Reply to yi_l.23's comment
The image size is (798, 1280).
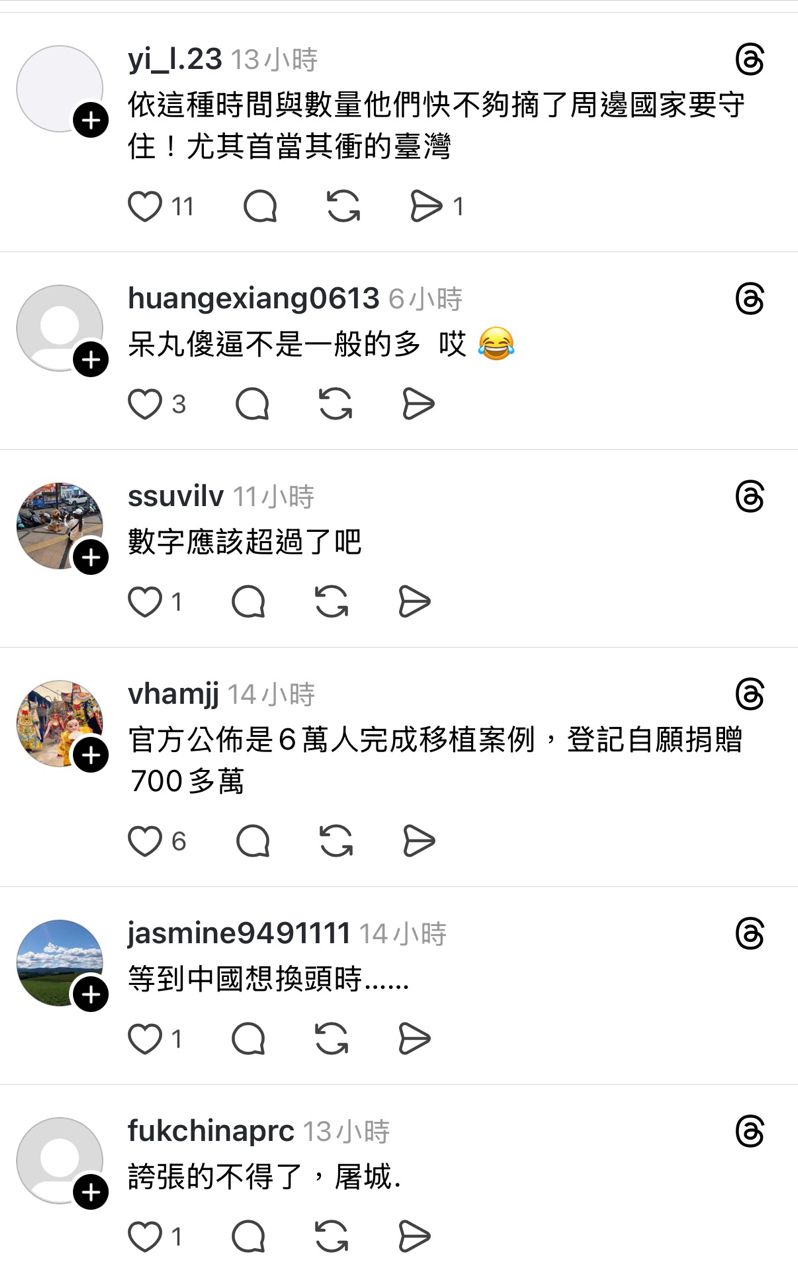(x=260, y=206)
